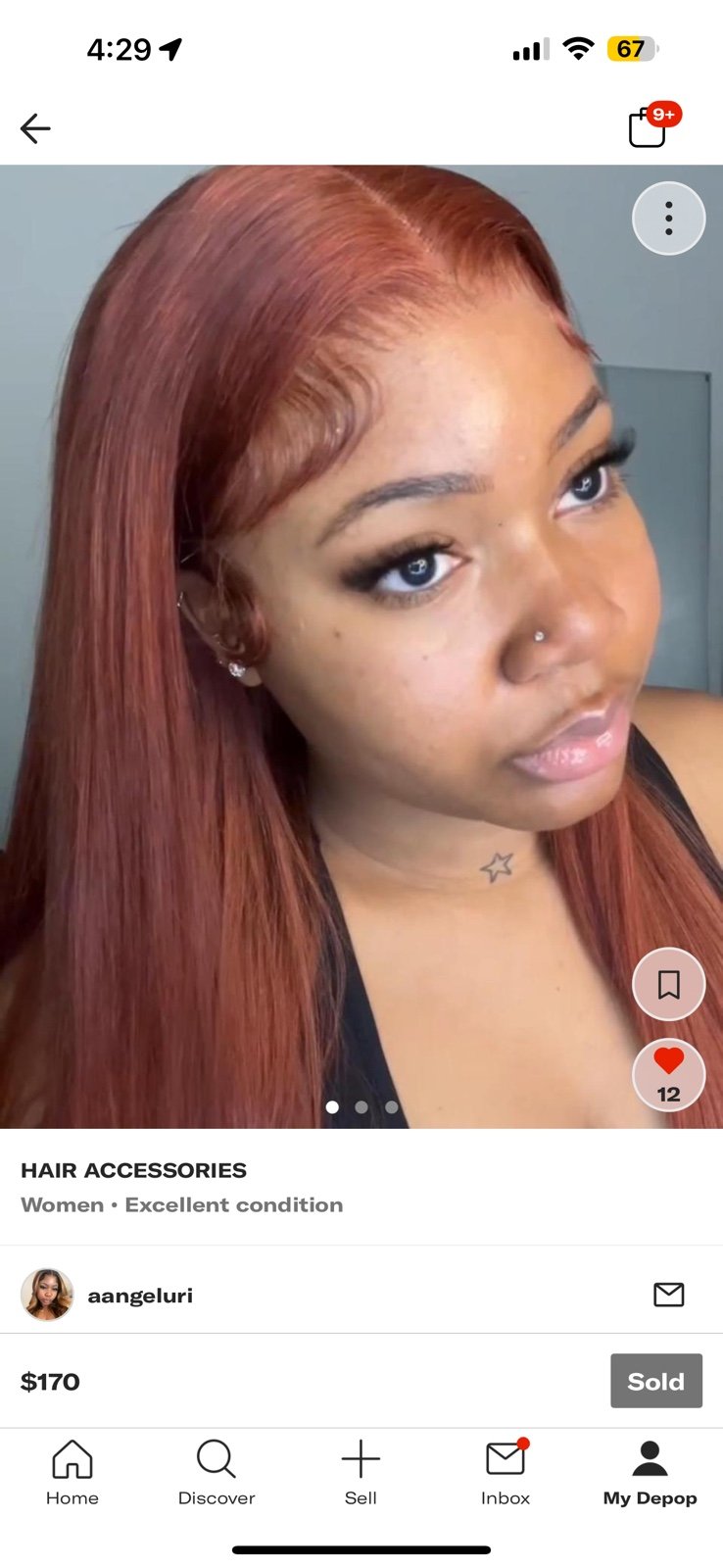
Task: Open the listing photo full screen
Action: 361,647
